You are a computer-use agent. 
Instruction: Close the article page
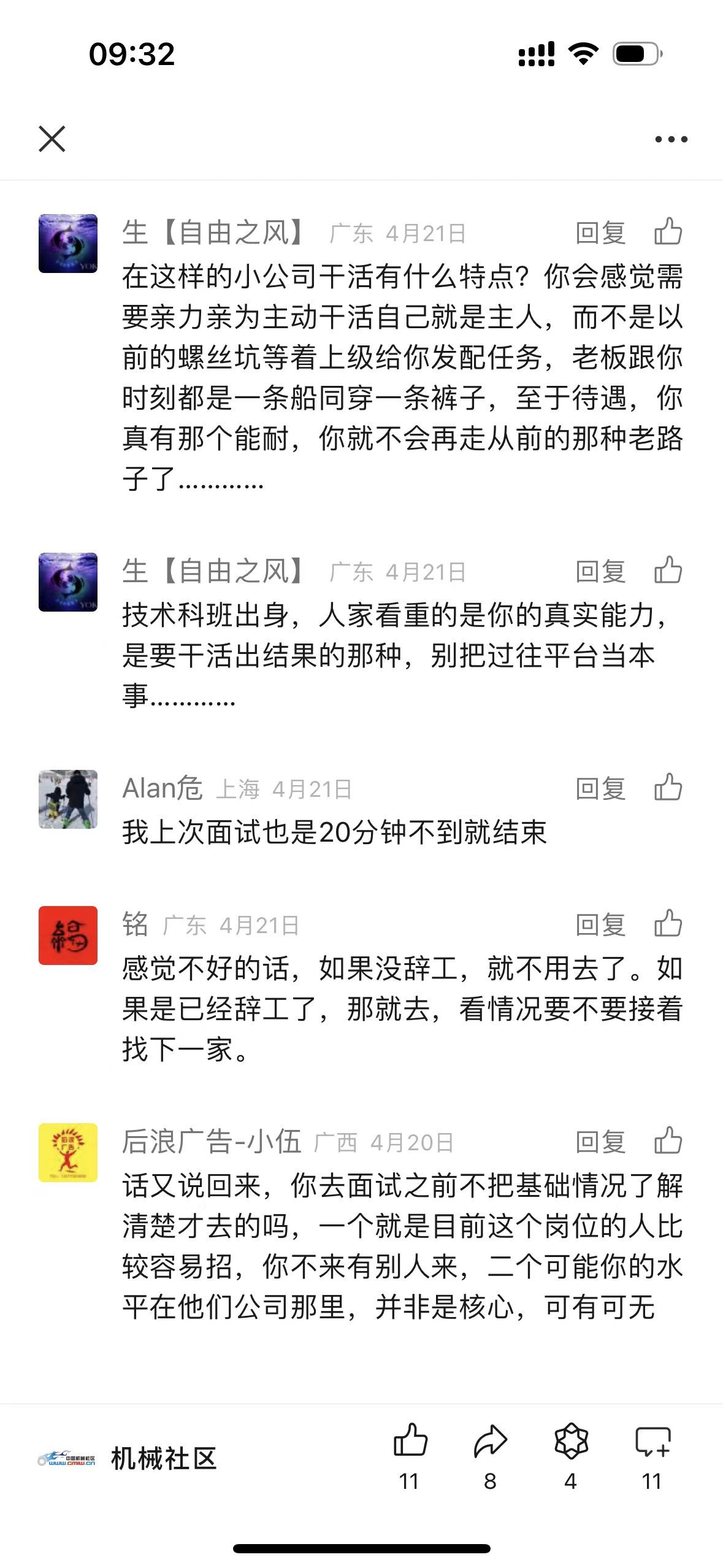click(52, 139)
